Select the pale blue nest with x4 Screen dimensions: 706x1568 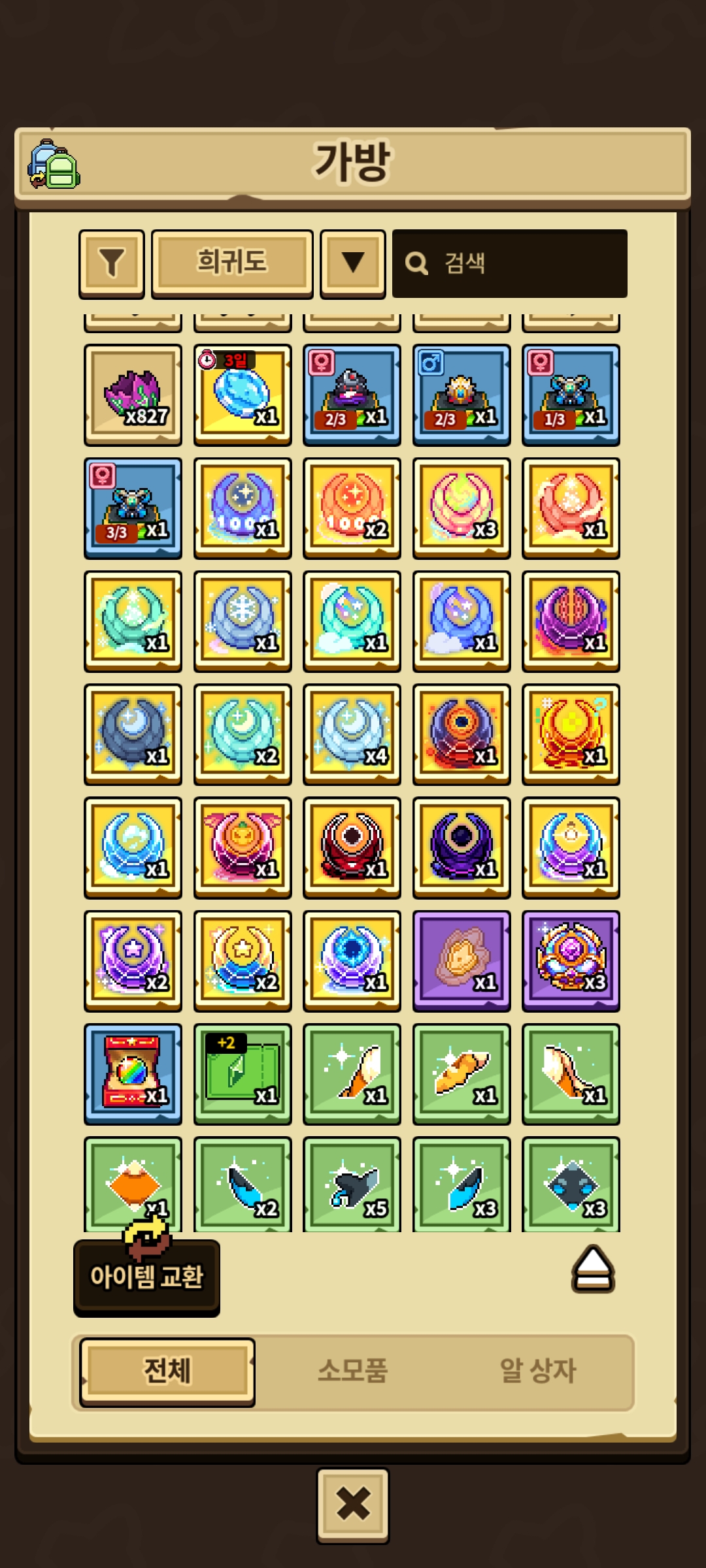(352, 734)
